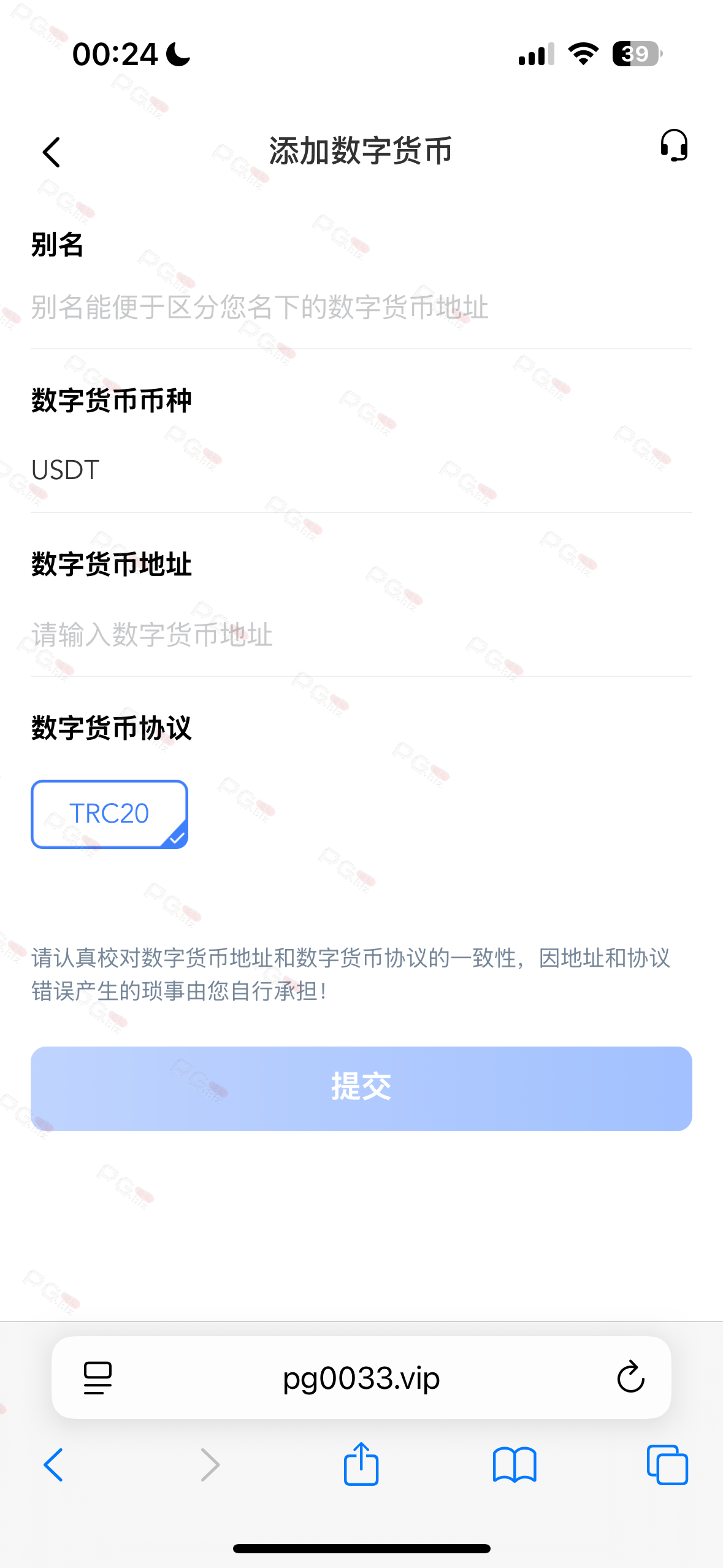Reload the page in Safari
The image size is (723, 1568).
pos(630,1378)
